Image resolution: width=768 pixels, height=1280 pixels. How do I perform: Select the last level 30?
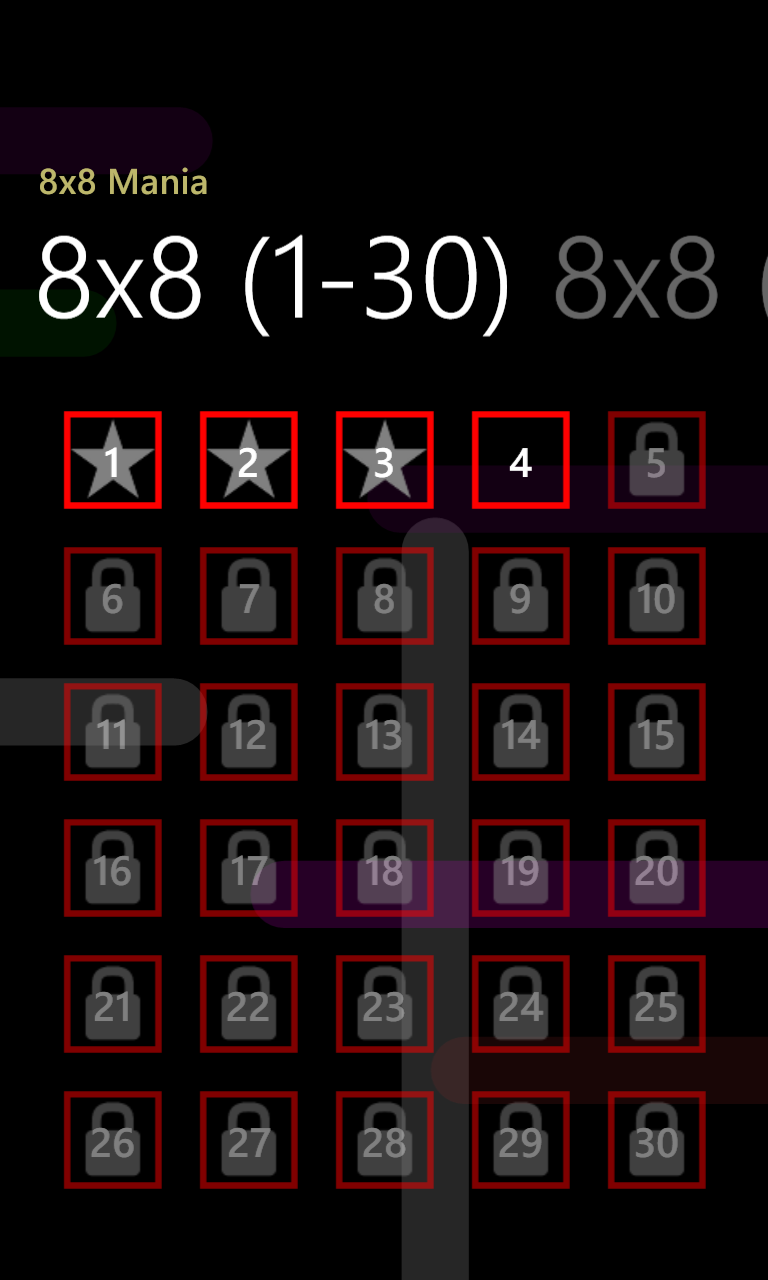tap(657, 1140)
